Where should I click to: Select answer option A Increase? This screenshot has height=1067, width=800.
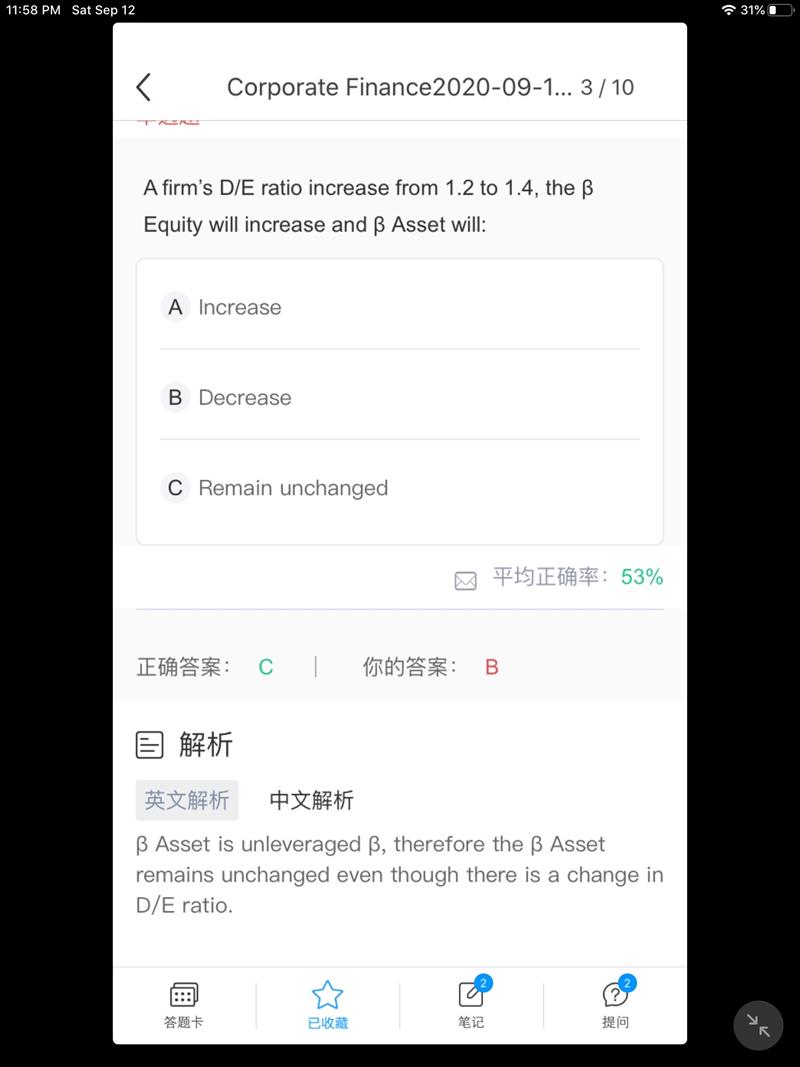pos(240,307)
